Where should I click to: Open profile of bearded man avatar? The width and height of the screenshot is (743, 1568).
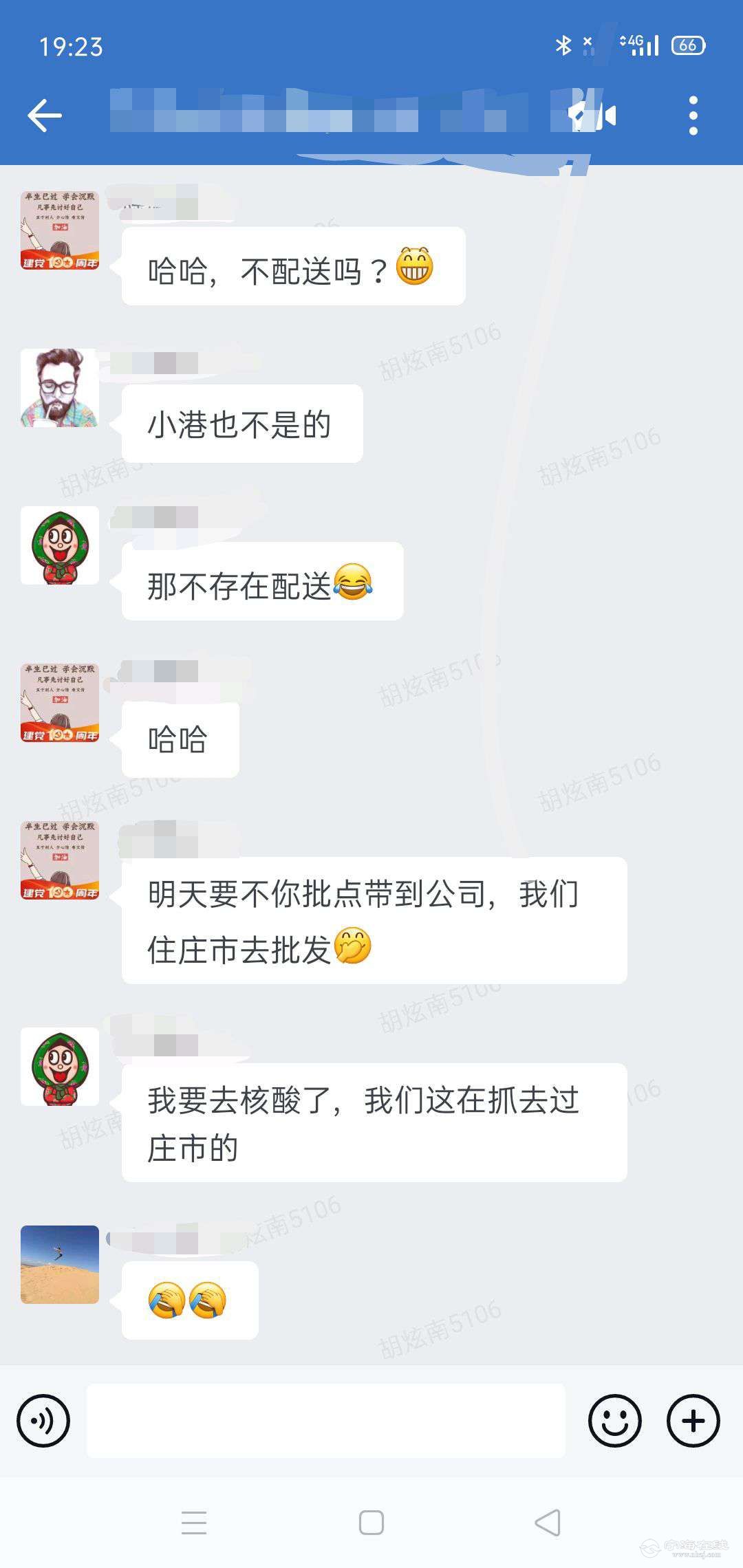(x=60, y=388)
